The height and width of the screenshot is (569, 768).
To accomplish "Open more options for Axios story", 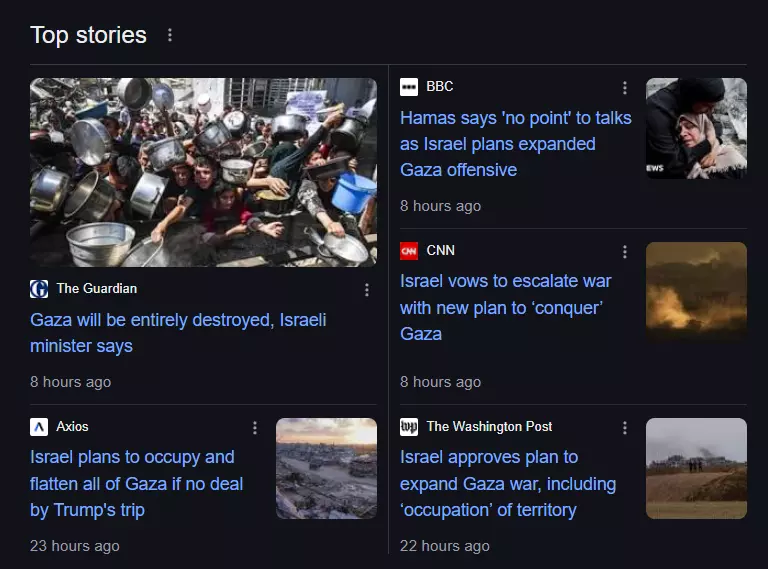I will point(255,428).
